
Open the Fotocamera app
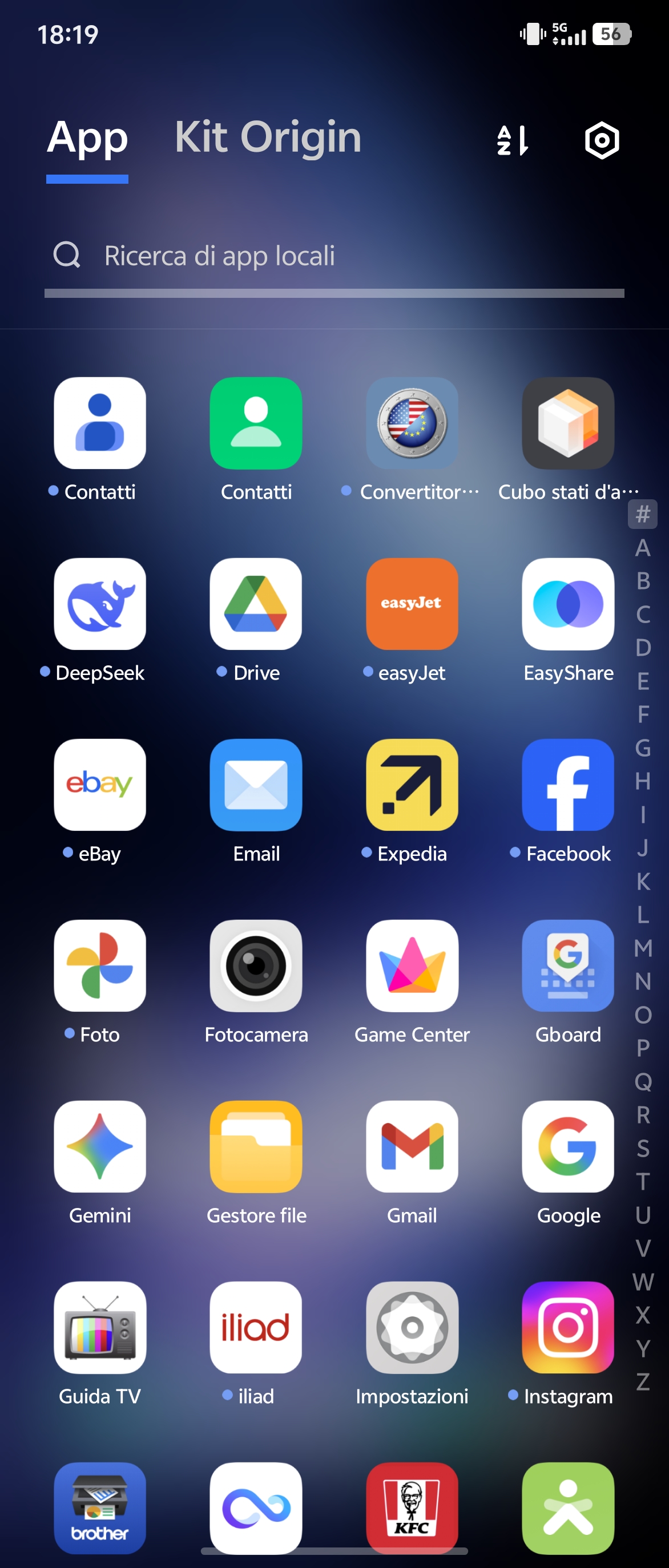click(256, 965)
